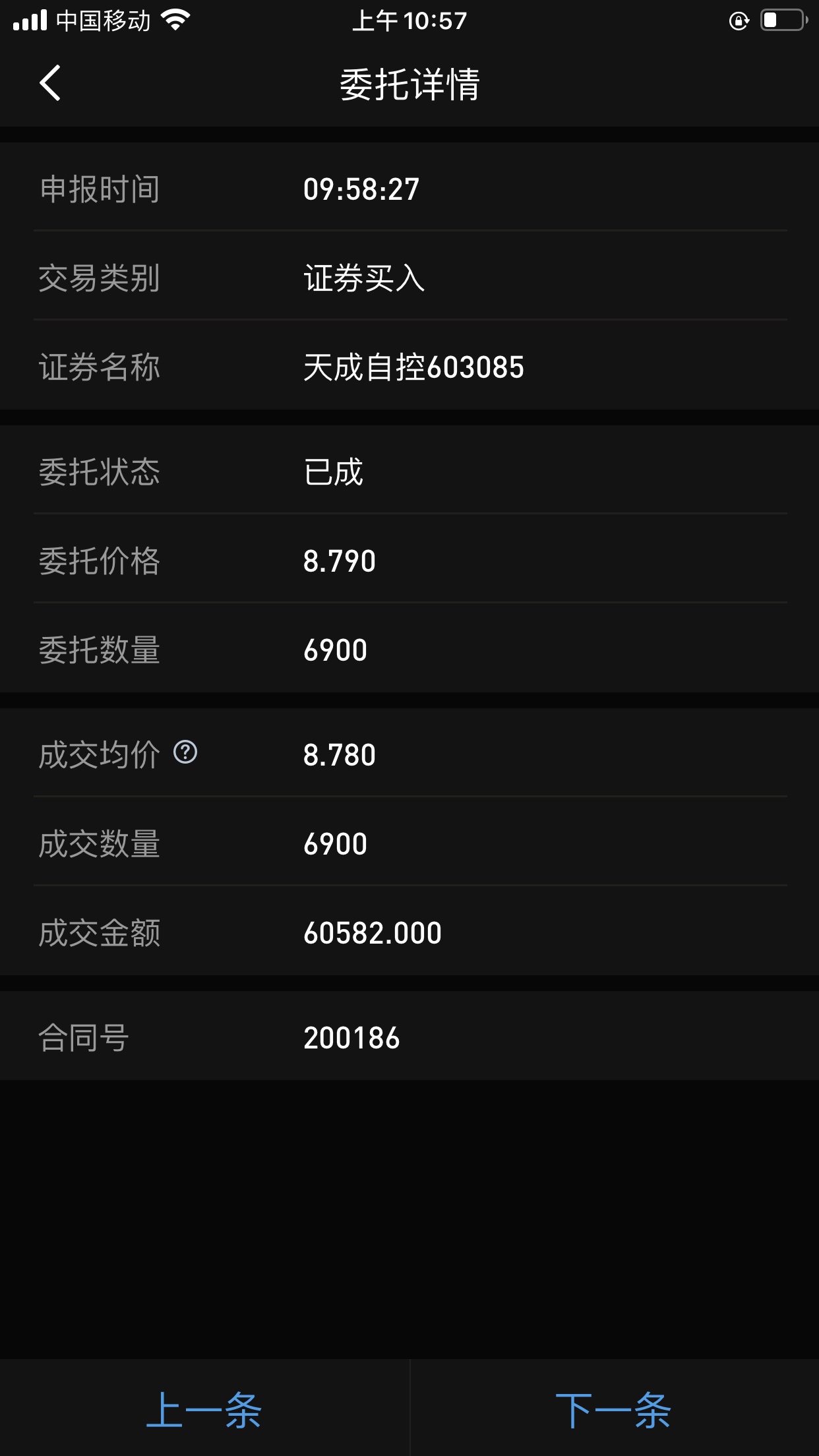Select the contract number 200186

click(x=351, y=1036)
